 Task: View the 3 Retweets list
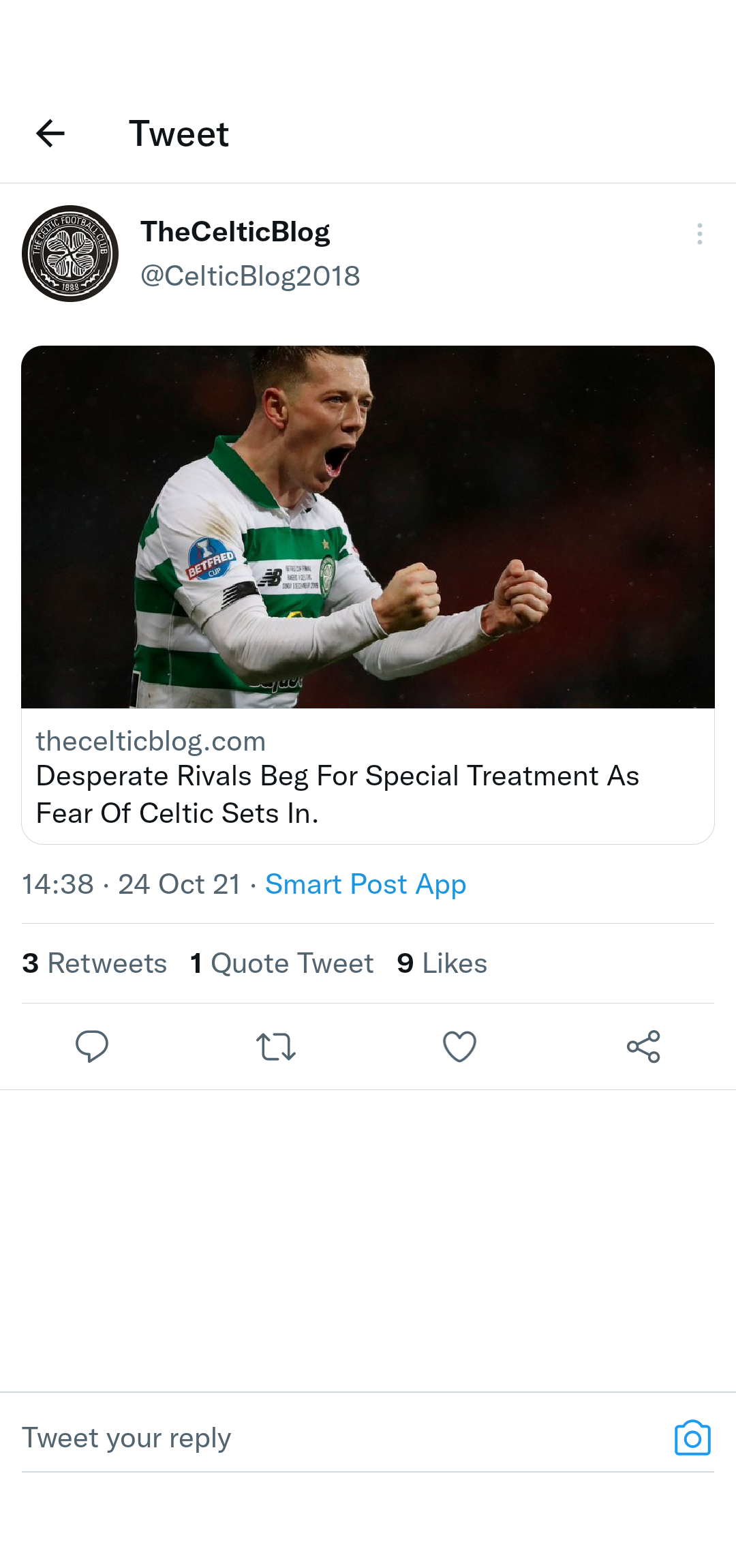pyautogui.click(x=95, y=963)
